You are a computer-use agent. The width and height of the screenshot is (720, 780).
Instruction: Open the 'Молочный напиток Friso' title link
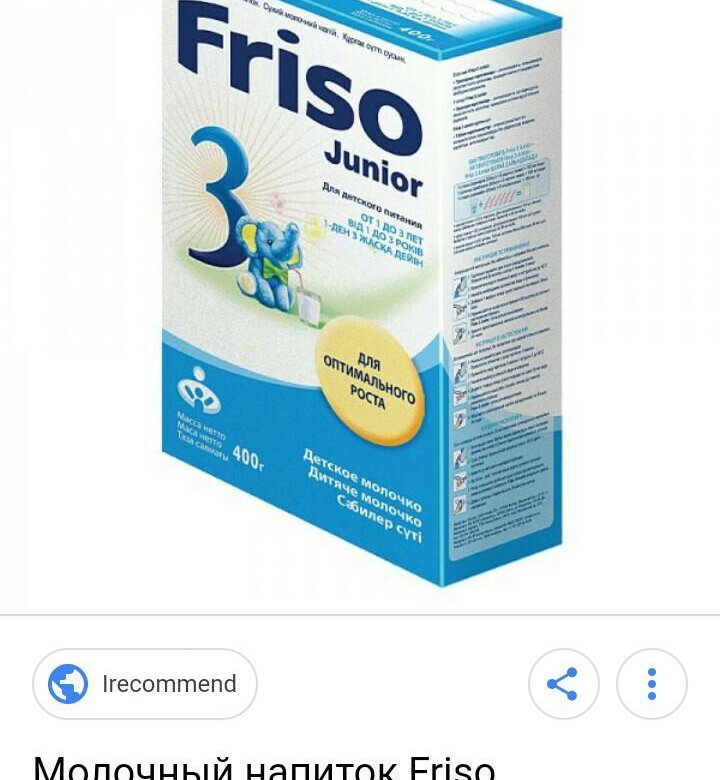[264, 768]
